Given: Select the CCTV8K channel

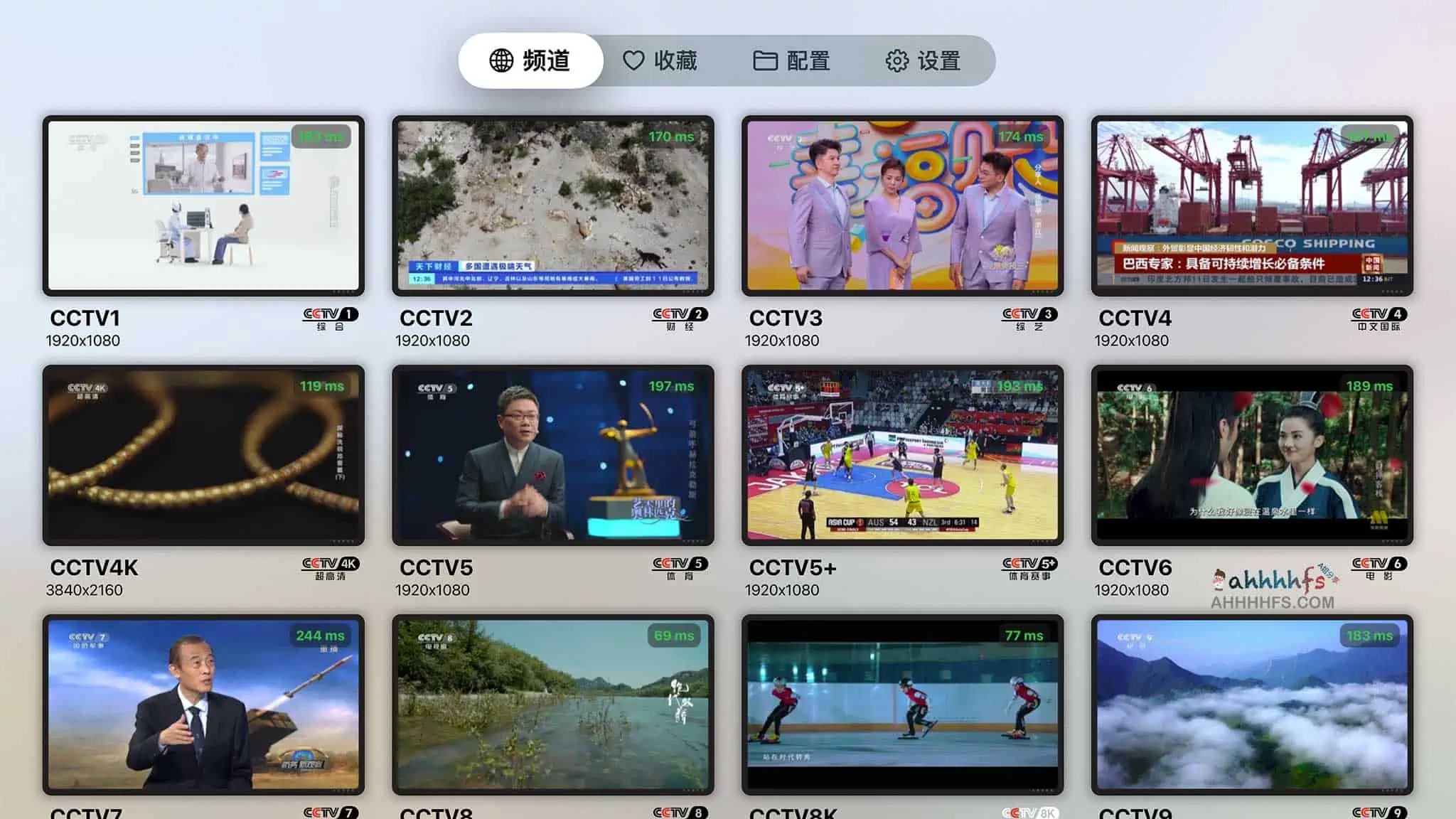Looking at the screenshot, I should (902, 705).
